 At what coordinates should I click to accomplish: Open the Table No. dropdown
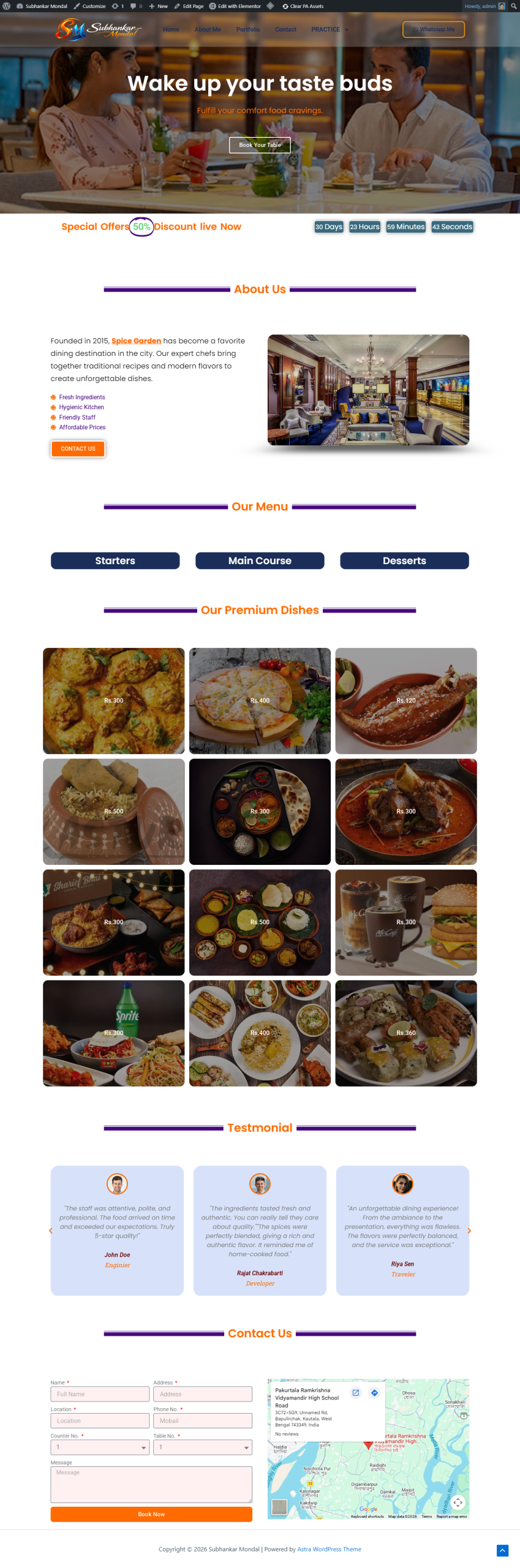click(x=203, y=1447)
